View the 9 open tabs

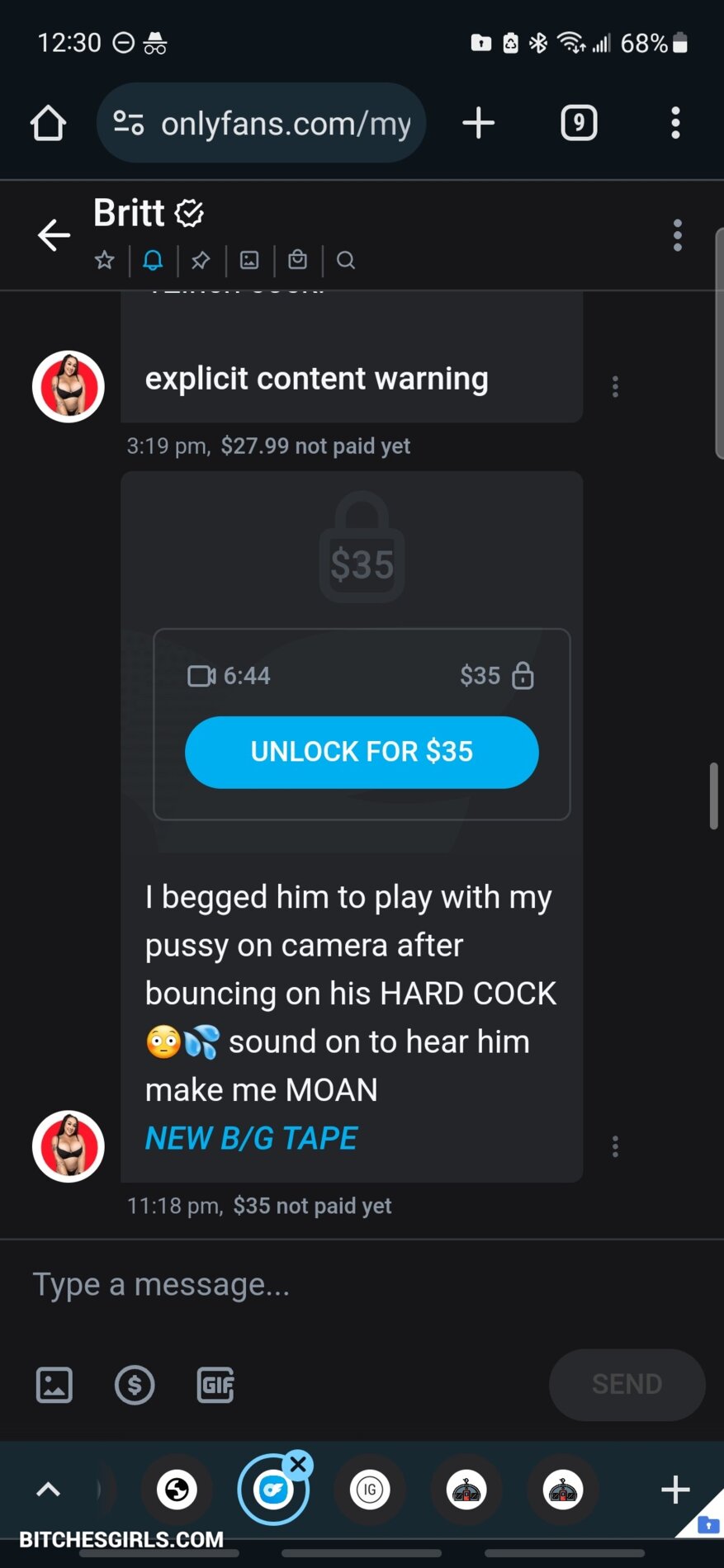(x=579, y=124)
